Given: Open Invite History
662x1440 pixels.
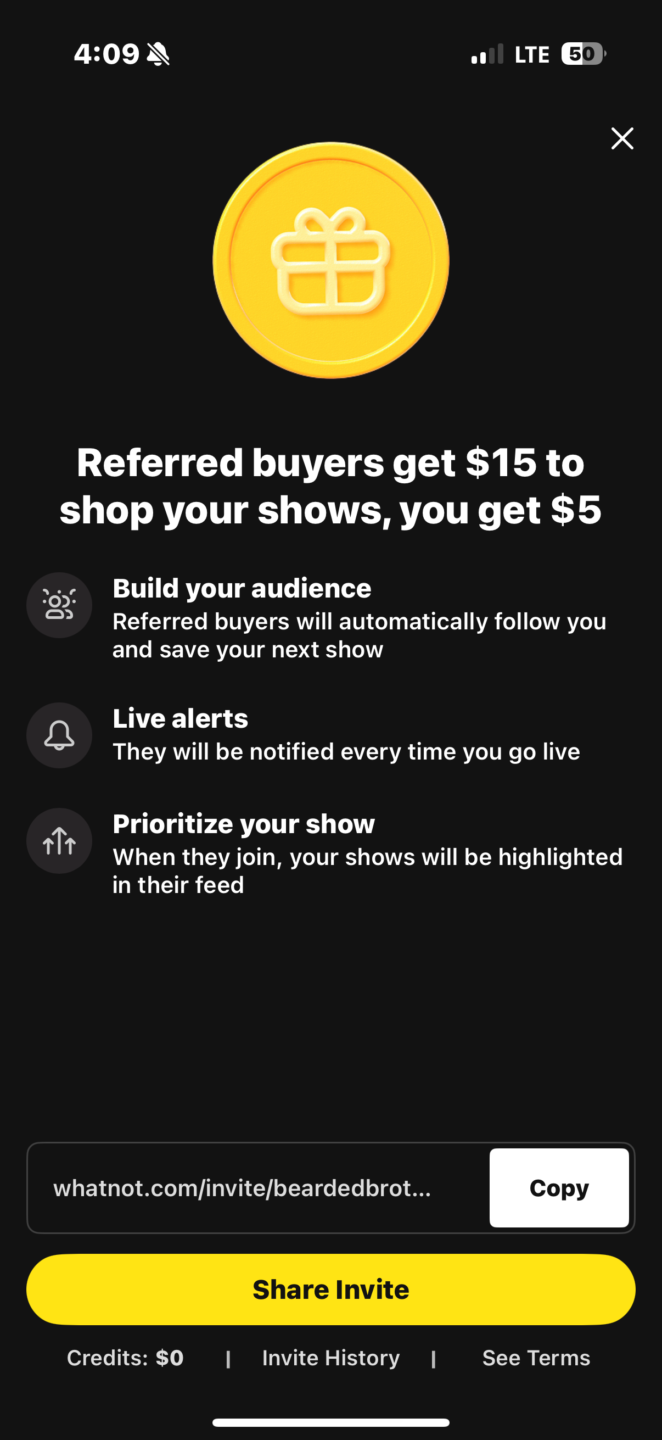Looking at the screenshot, I should (x=331, y=1358).
